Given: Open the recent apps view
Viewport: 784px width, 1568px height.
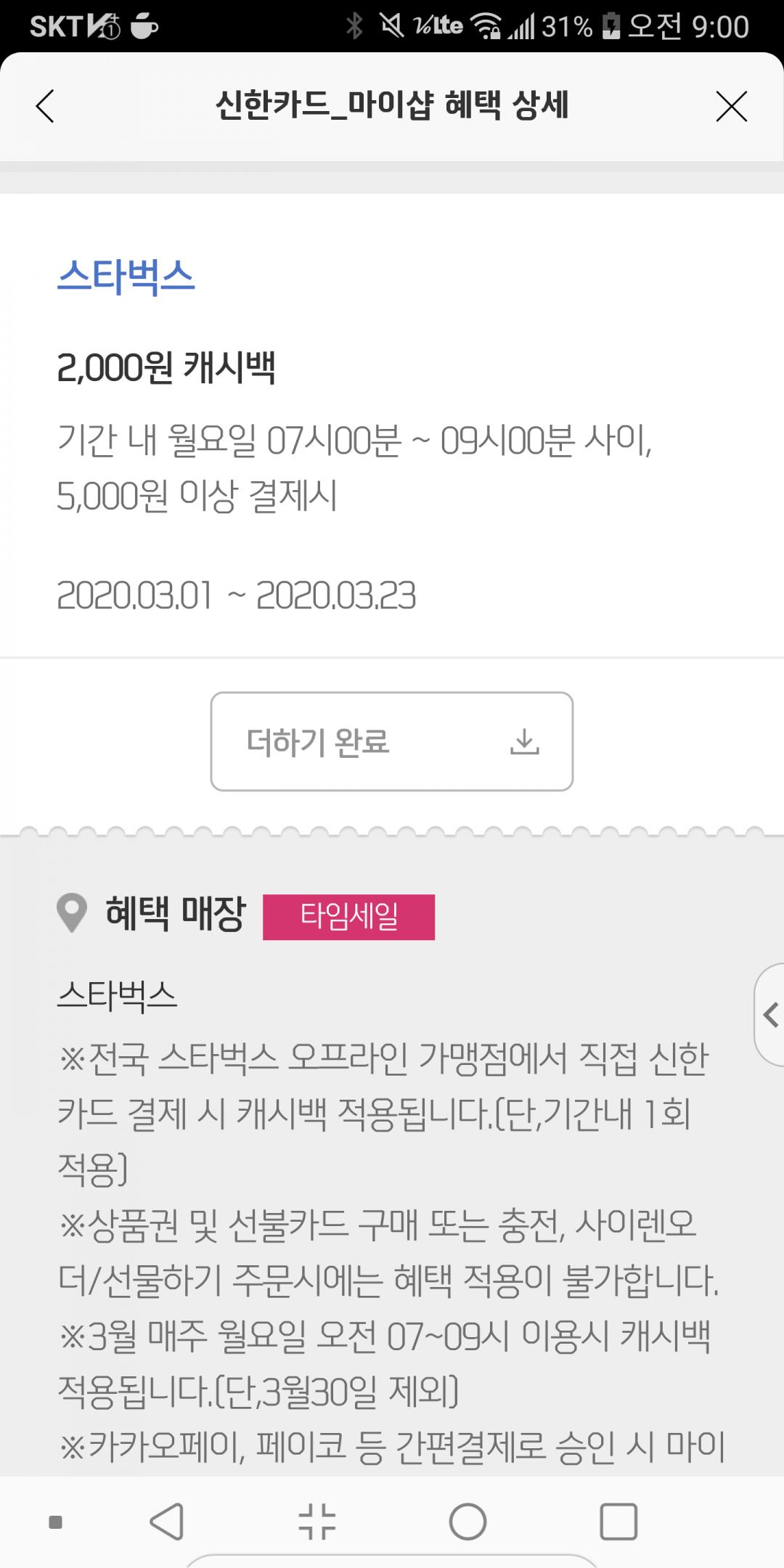Looking at the screenshot, I should tap(618, 1521).
